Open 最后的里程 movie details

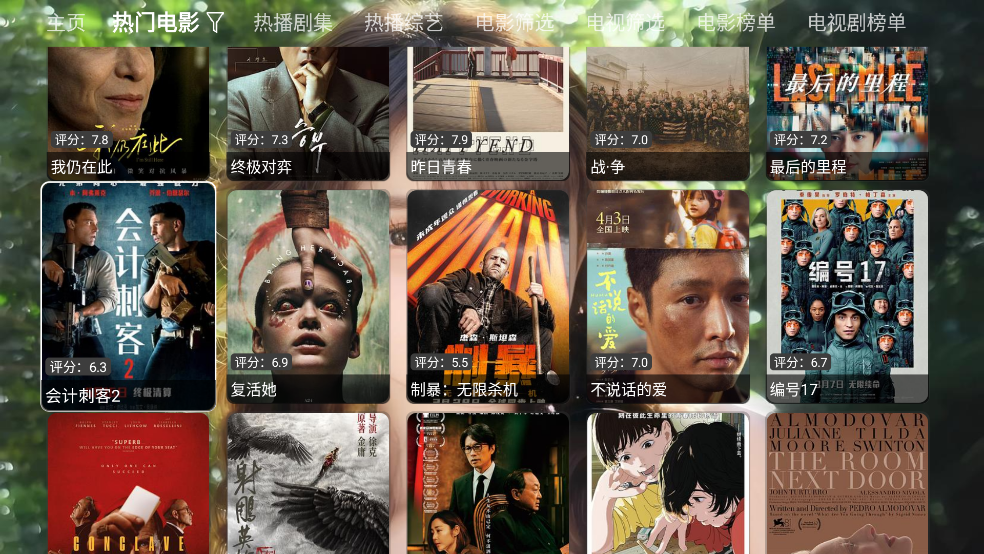coord(847,110)
